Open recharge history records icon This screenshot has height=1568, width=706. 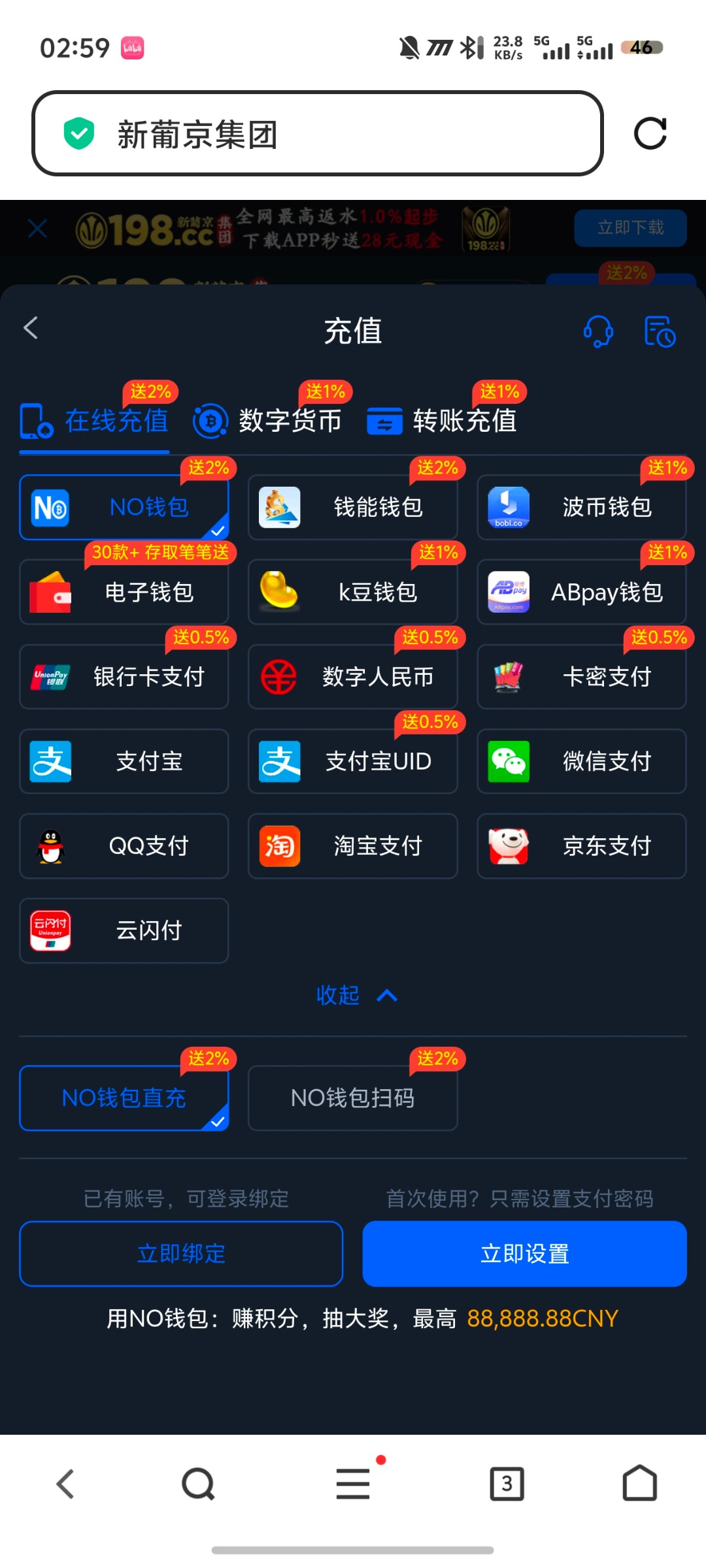pyautogui.click(x=659, y=331)
